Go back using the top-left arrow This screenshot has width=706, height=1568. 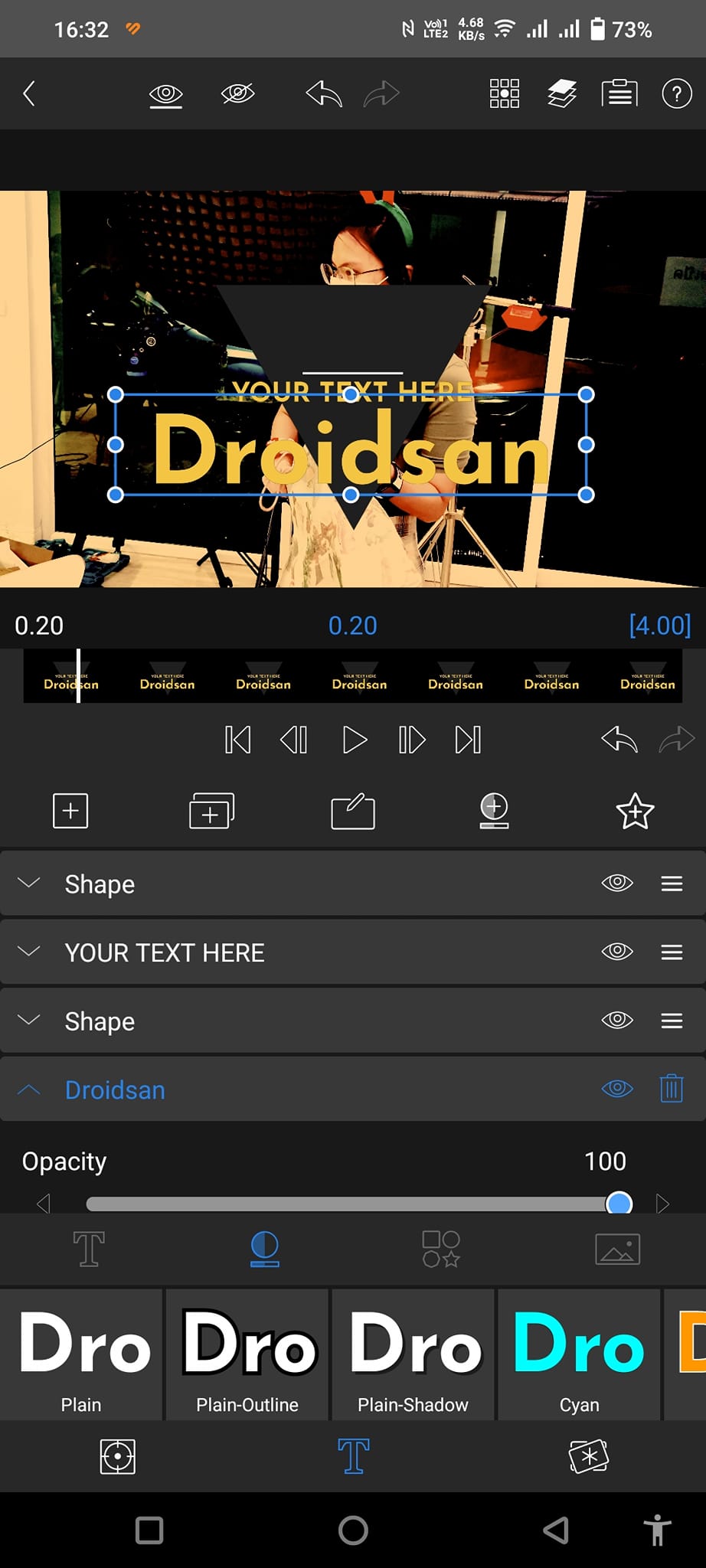[29, 94]
